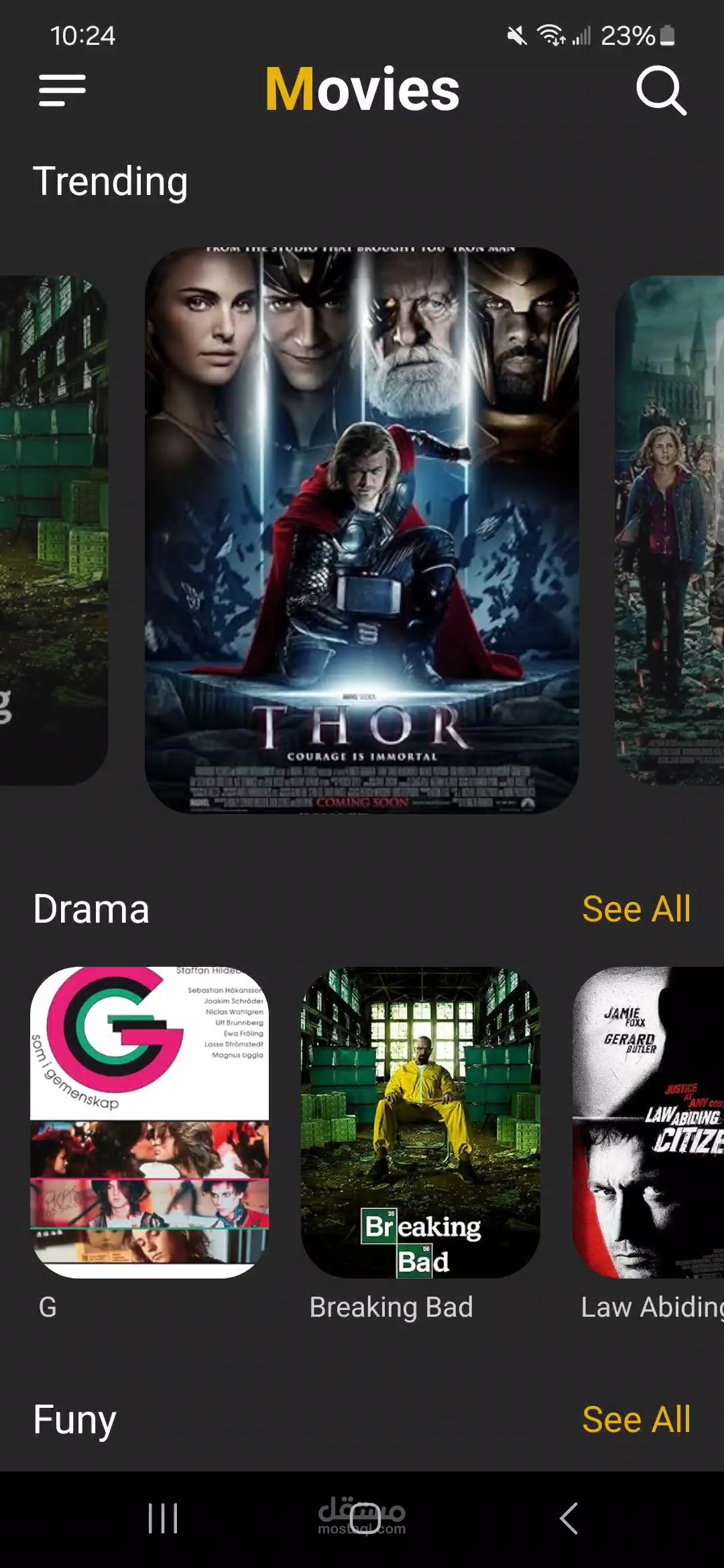The image size is (724, 1568).
Task: Tap the Trending section heading
Action: pyautogui.click(x=111, y=181)
